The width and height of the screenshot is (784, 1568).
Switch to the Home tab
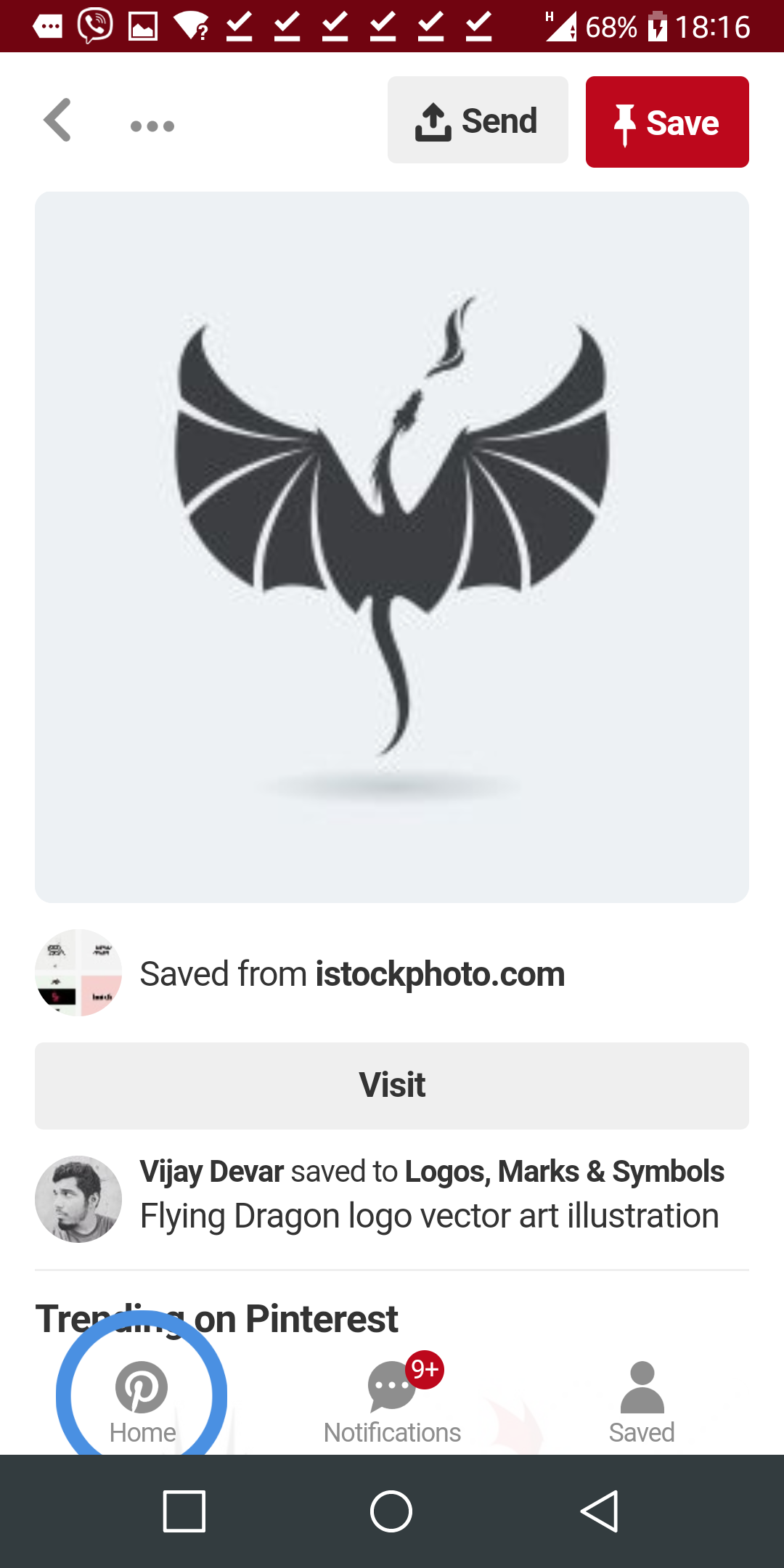142,1401
